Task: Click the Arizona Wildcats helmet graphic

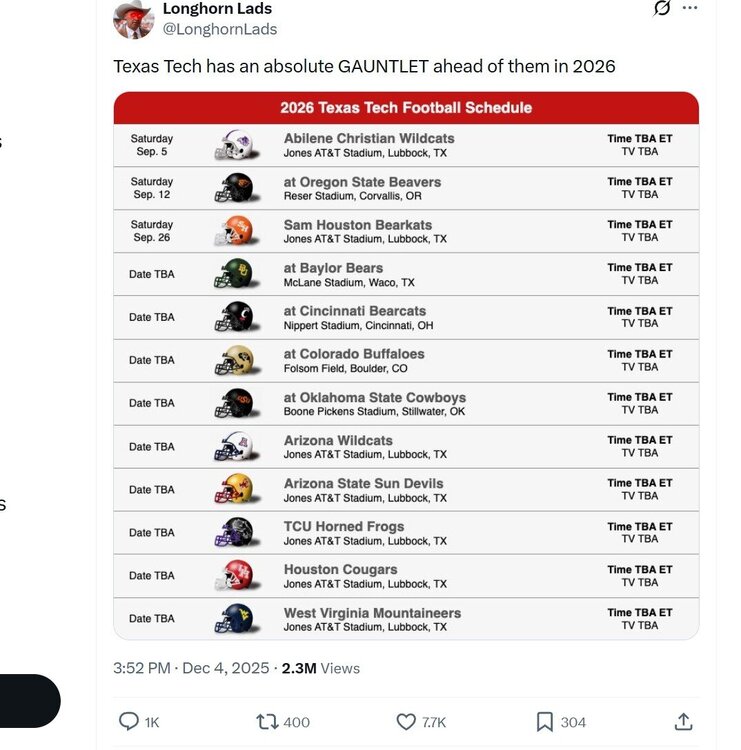Action: tap(236, 446)
